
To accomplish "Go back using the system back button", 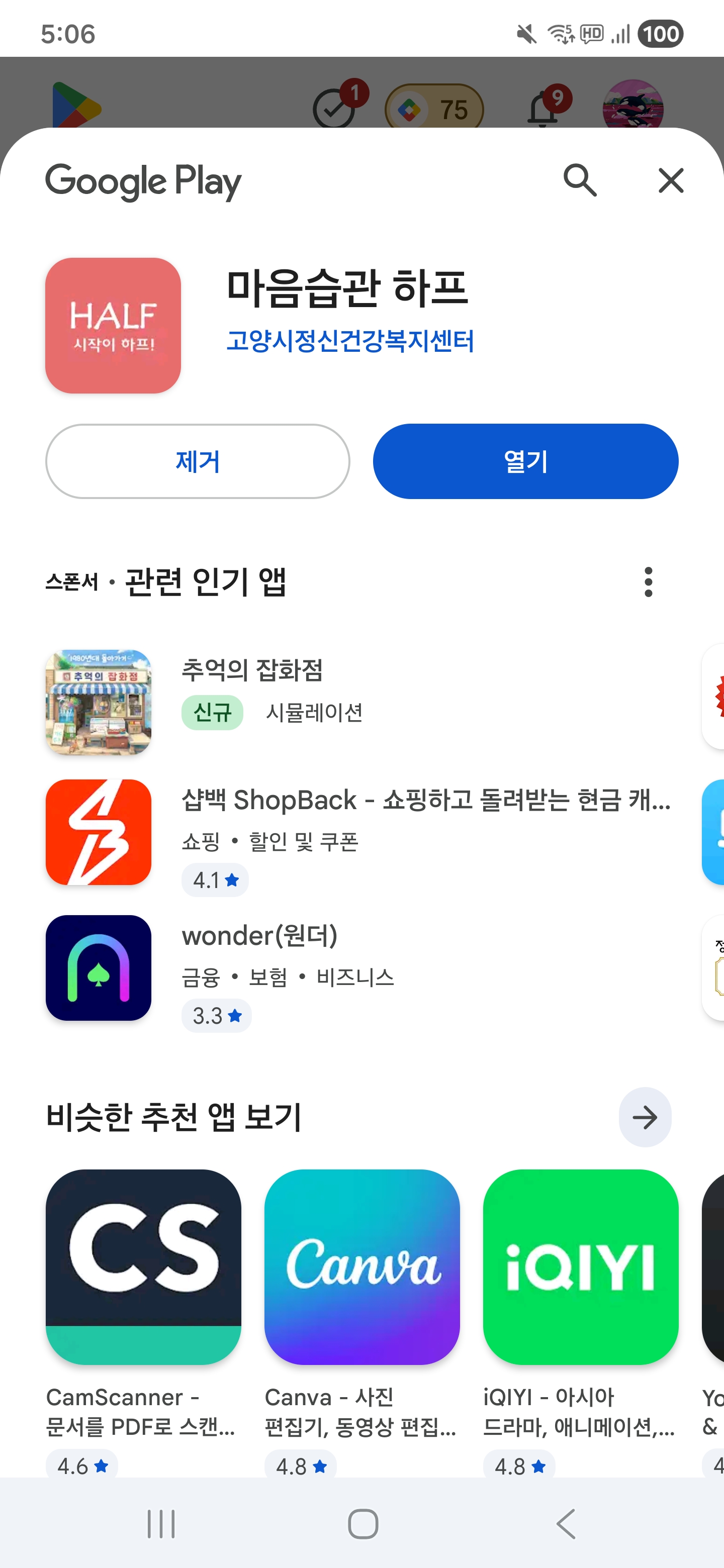I will (x=566, y=1524).
